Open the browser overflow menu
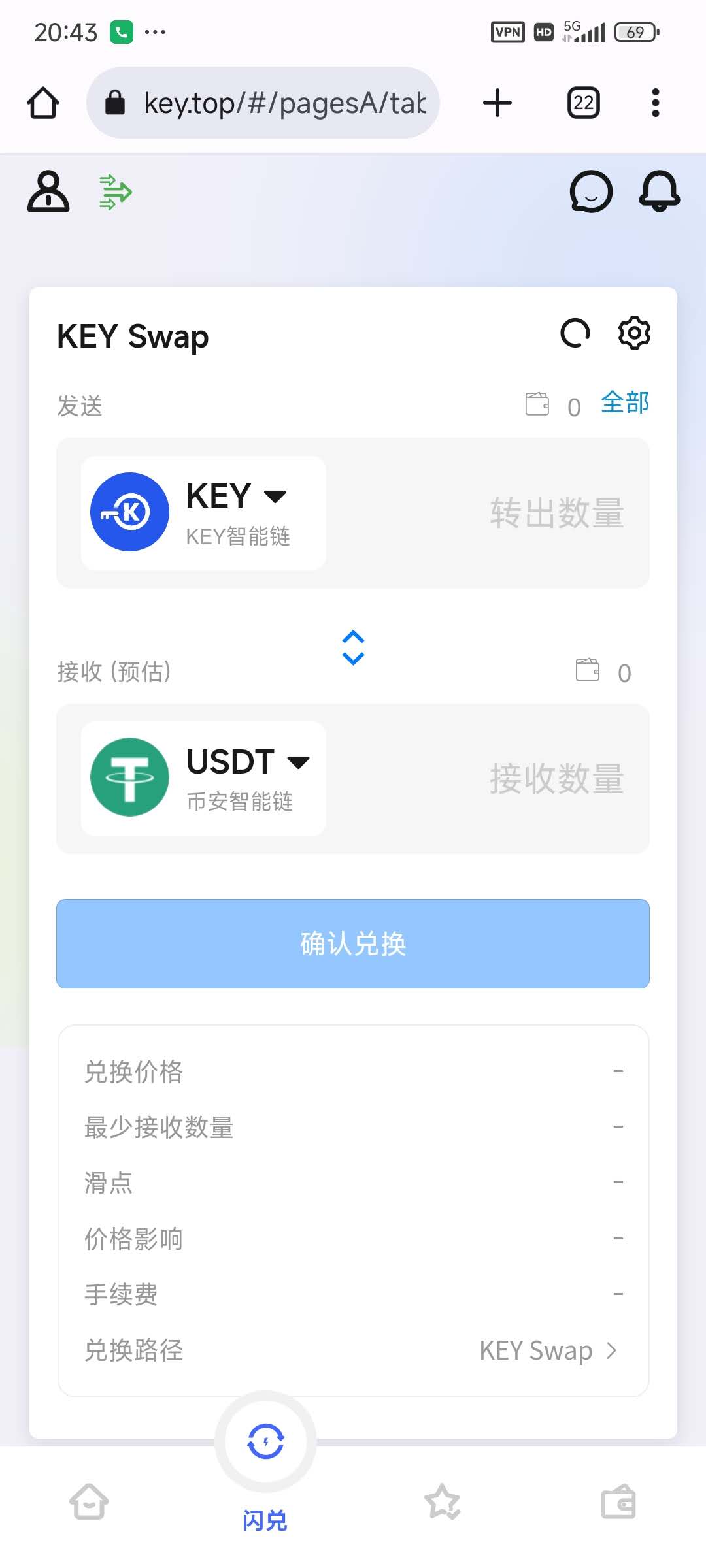The width and height of the screenshot is (706, 1568). (x=655, y=103)
